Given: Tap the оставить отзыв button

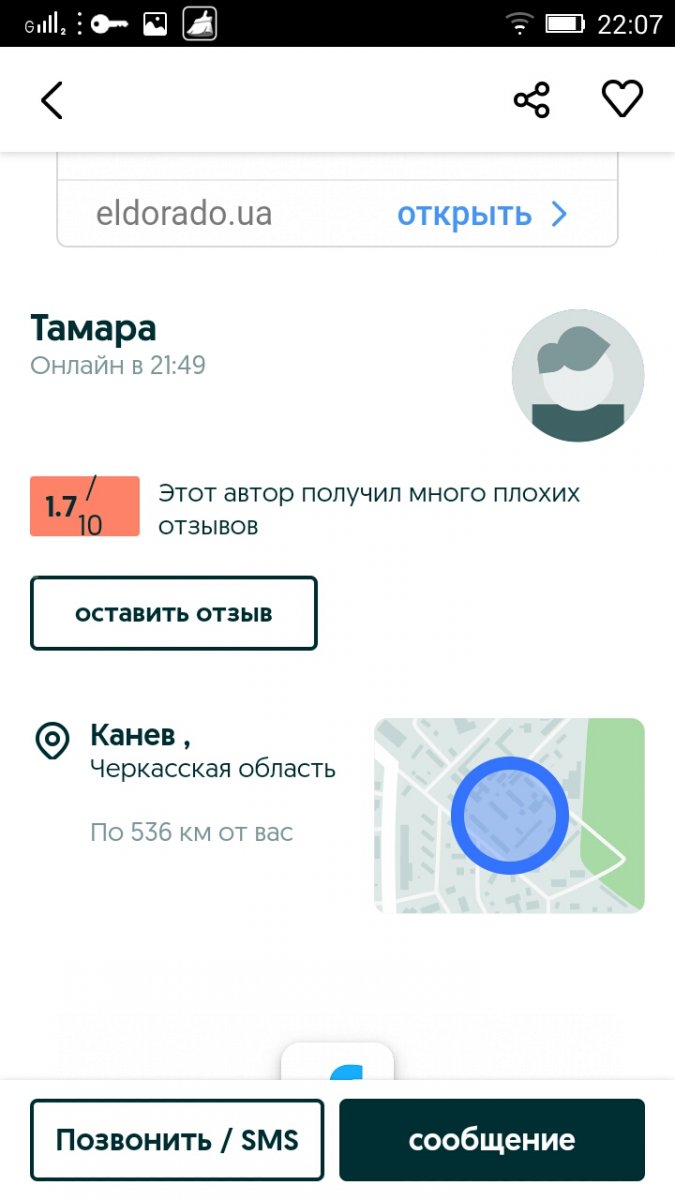Looking at the screenshot, I should pyautogui.click(x=174, y=613).
